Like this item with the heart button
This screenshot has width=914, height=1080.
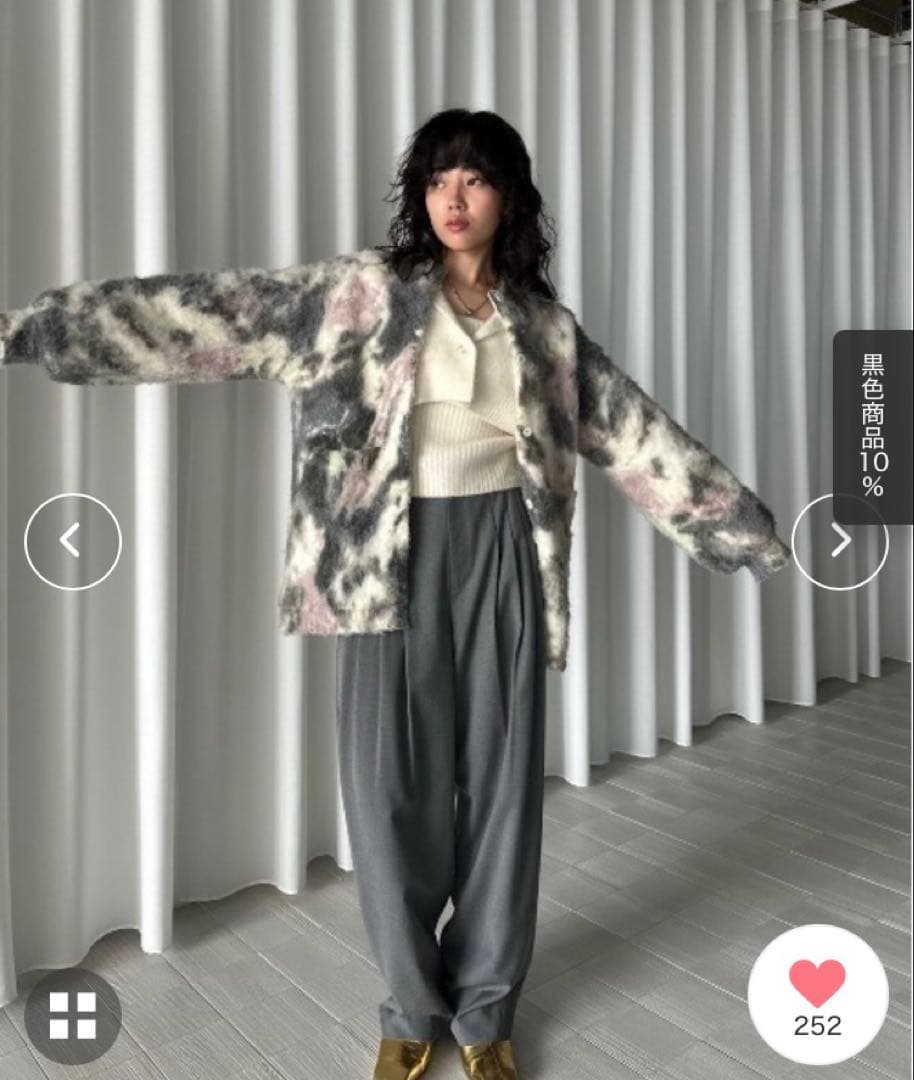click(818, 995)
